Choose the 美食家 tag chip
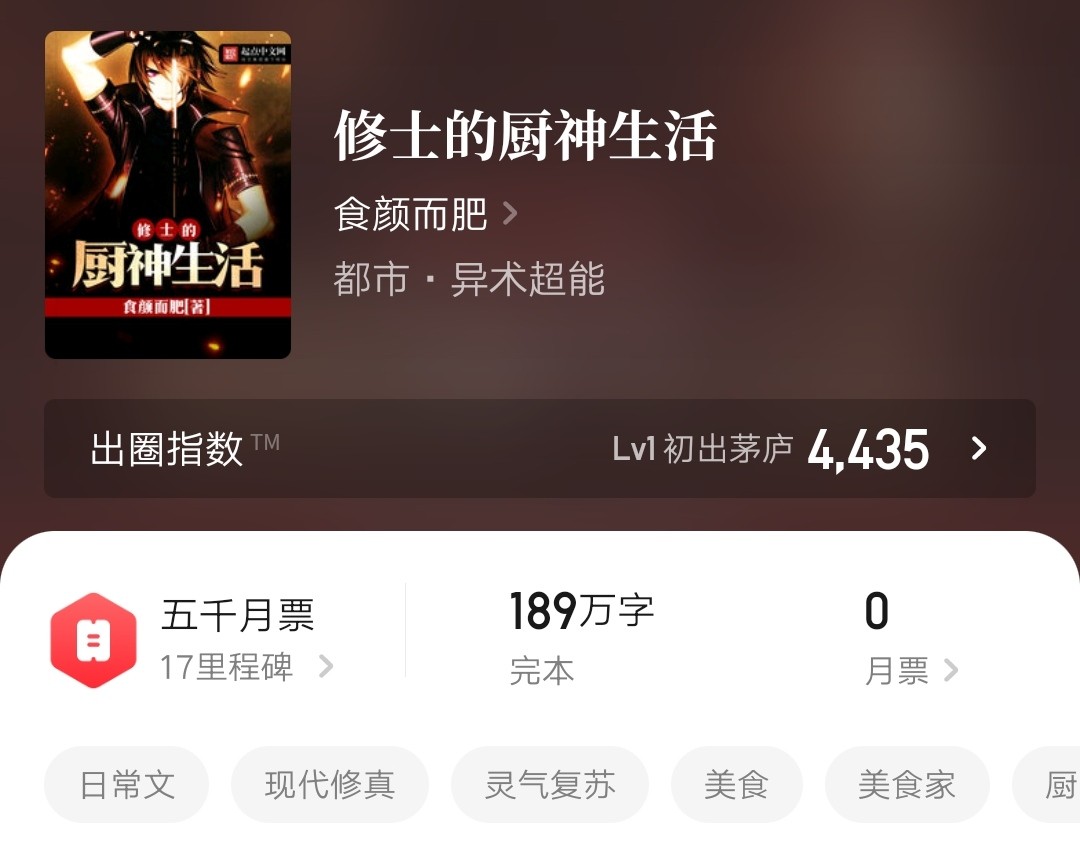This screenshot has width=1080, height=860. click(907, 785)
